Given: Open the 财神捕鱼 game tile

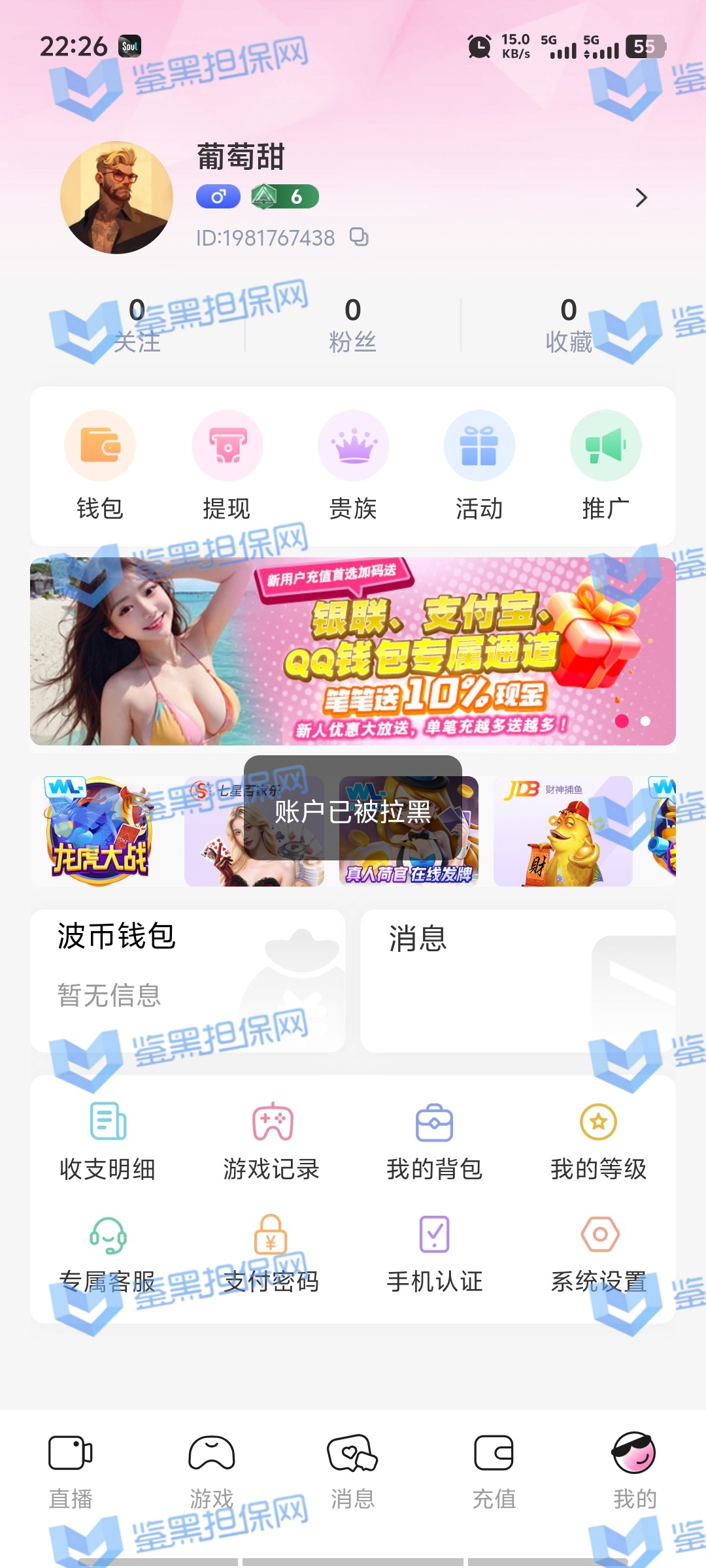Looking at the screenshot, I should click(x=563, y=831).
